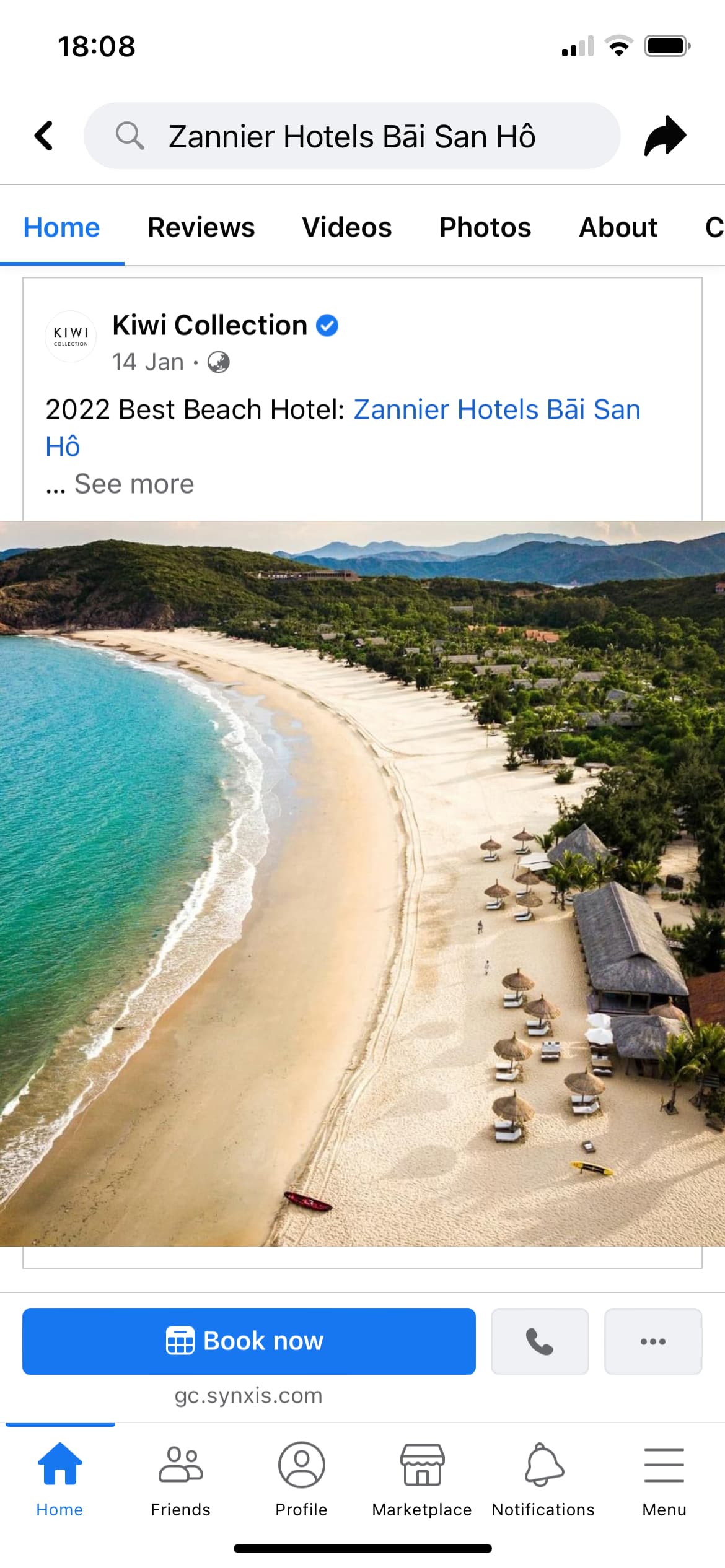Tap the search field with Zannier Hotels

click(351, 136)
